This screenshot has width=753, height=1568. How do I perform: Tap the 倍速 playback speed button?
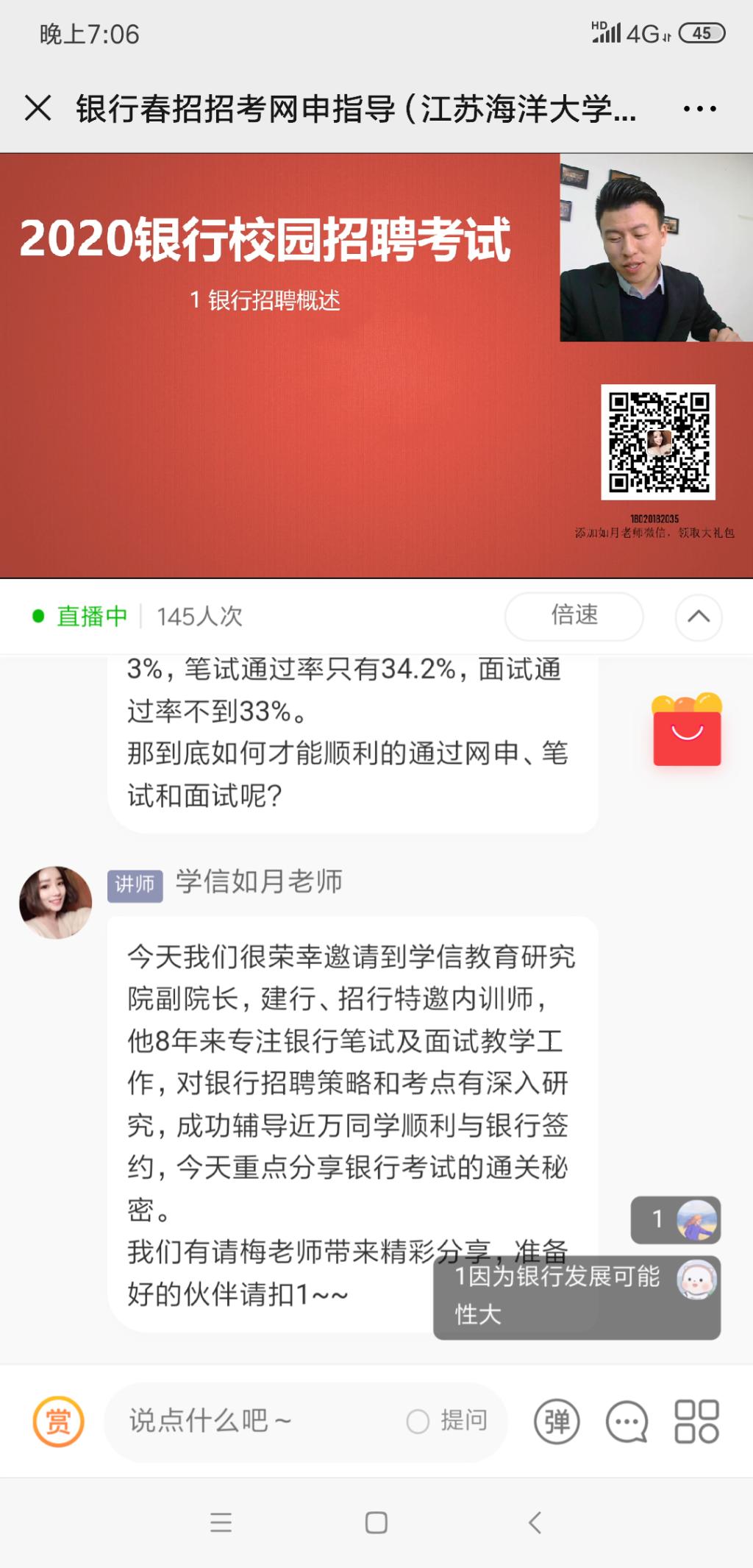[574, 616]
